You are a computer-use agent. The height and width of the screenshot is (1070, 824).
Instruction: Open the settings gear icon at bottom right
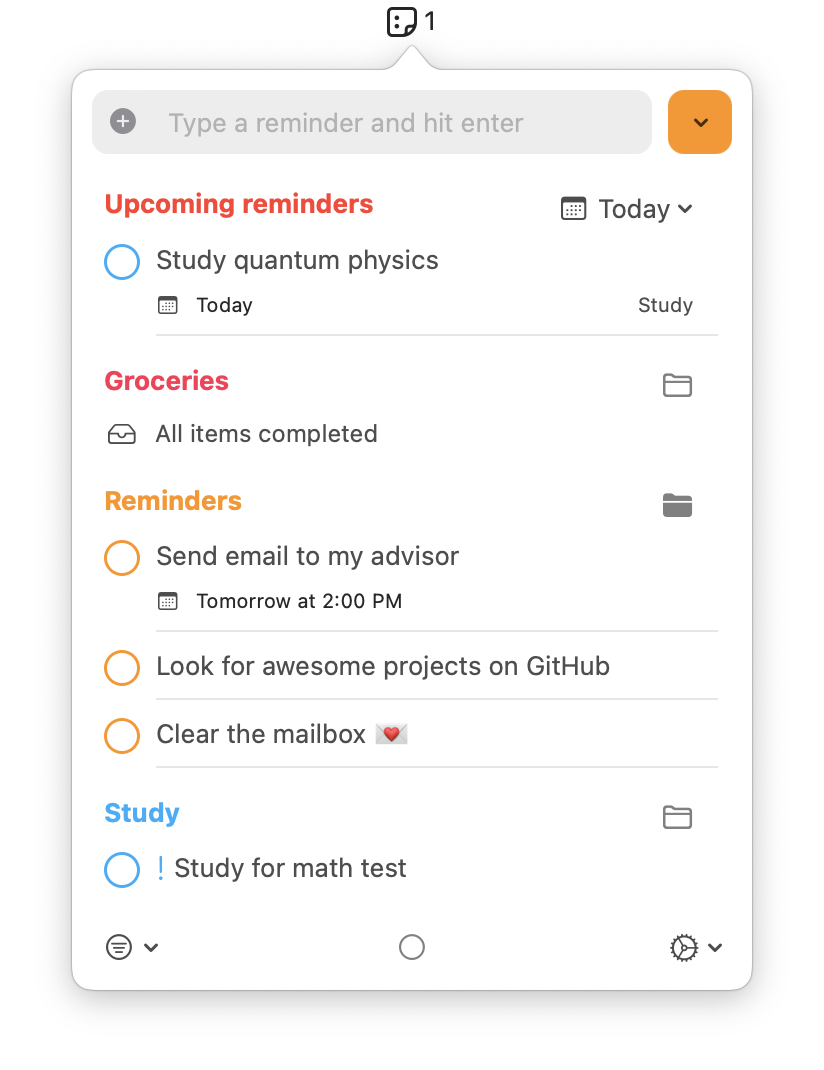click(682, 947)
